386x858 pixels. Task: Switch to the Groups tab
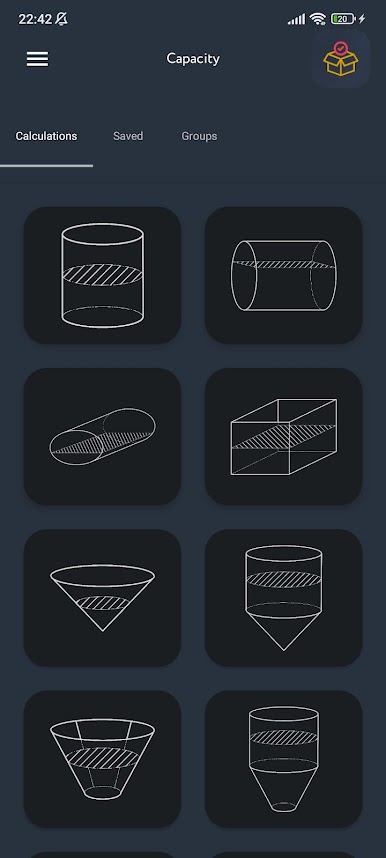(x=199, y=136)
